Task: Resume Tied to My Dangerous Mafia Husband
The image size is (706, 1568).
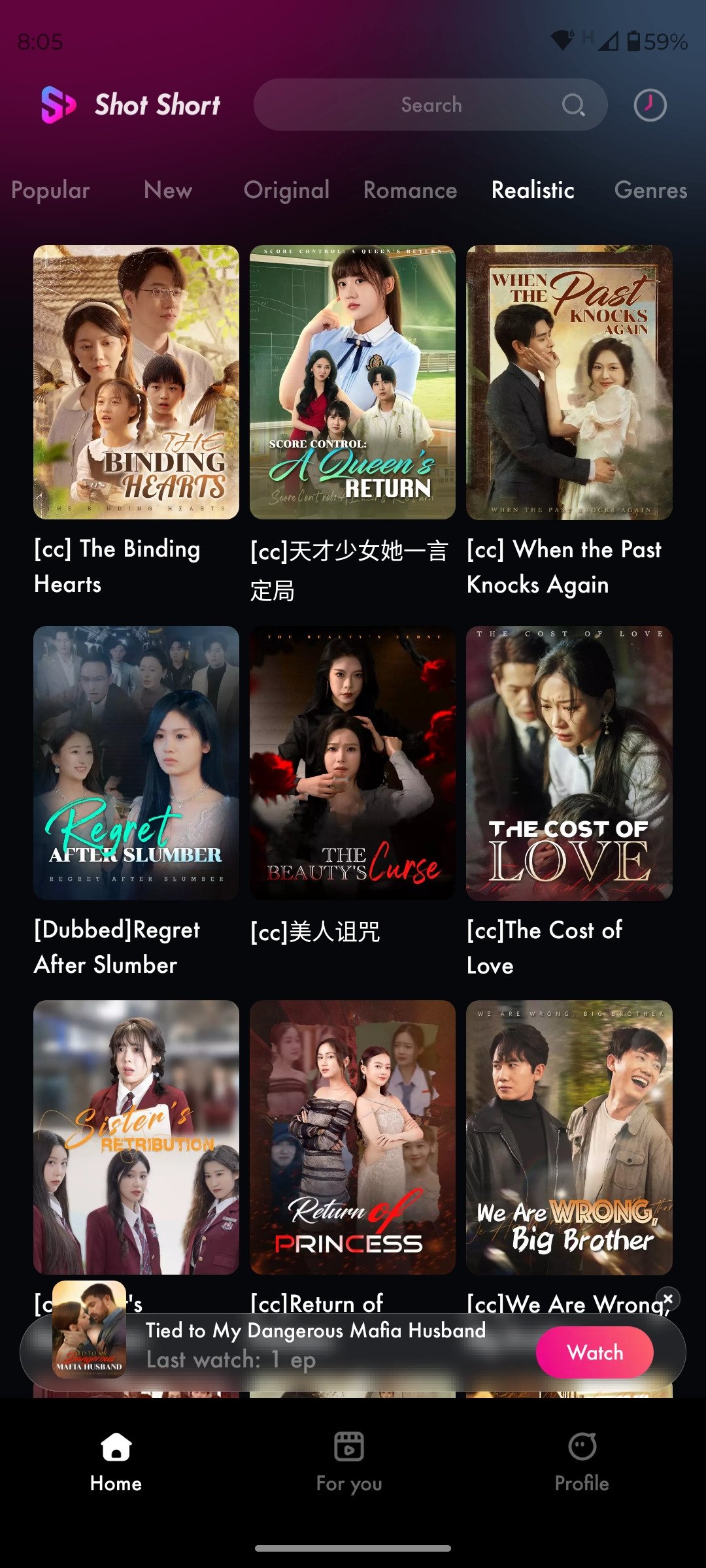Action: pyautogui.click(x=594, y=1352)
